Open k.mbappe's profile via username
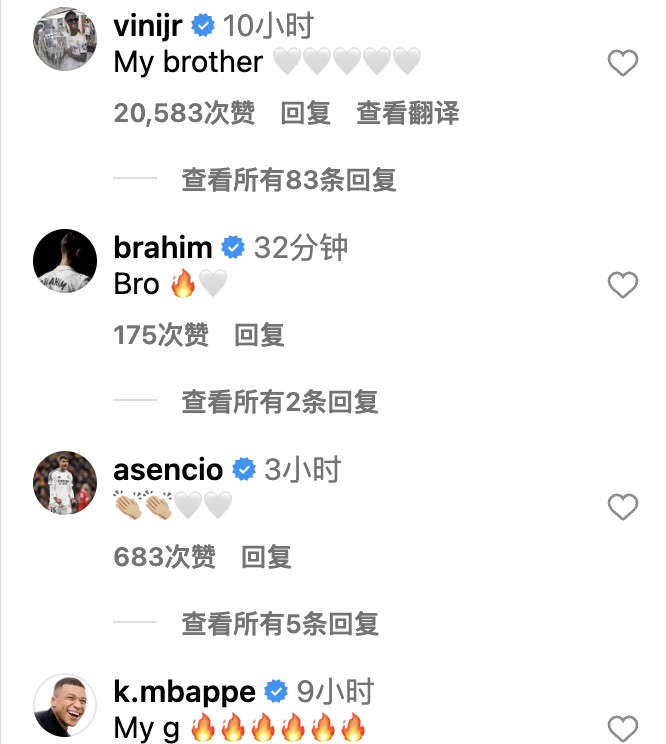 click(185, 691)
